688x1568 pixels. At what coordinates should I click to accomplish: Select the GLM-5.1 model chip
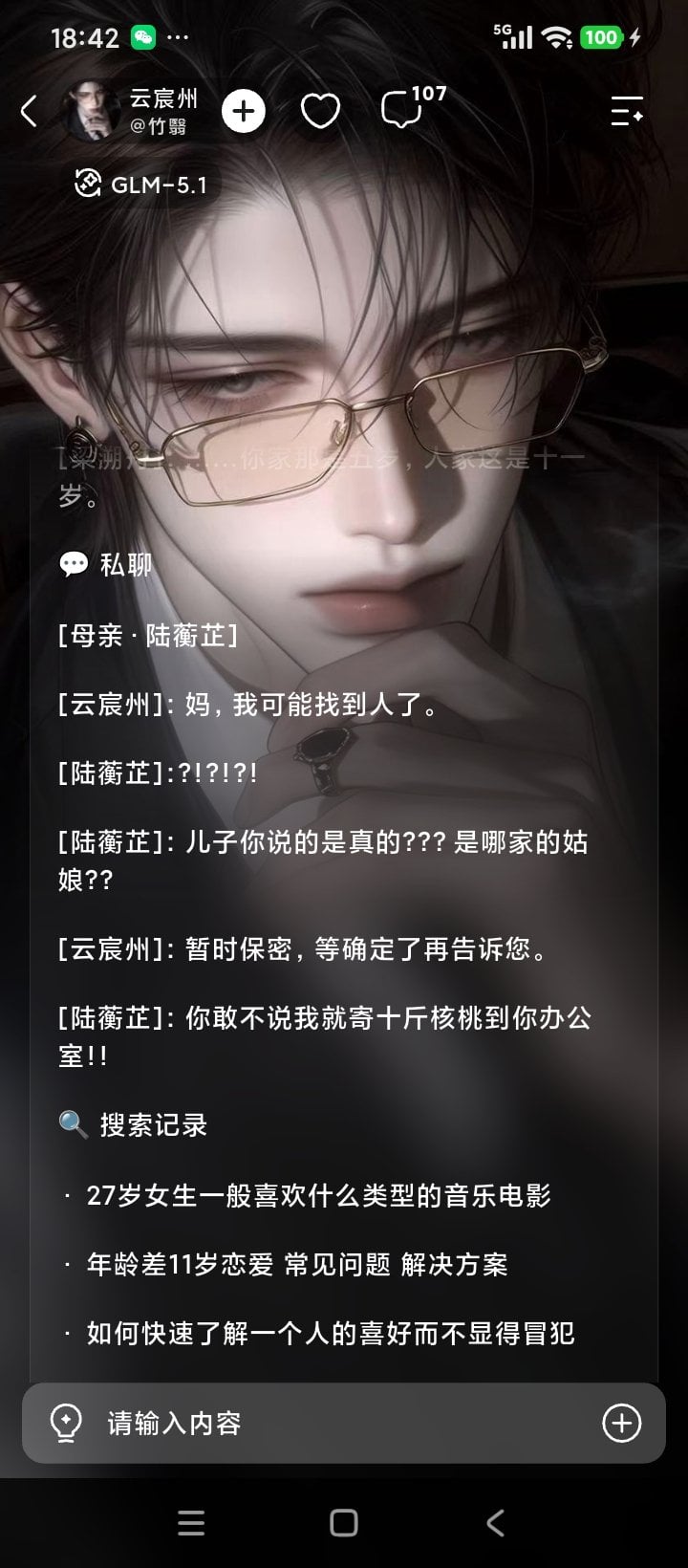click(141, 185)
